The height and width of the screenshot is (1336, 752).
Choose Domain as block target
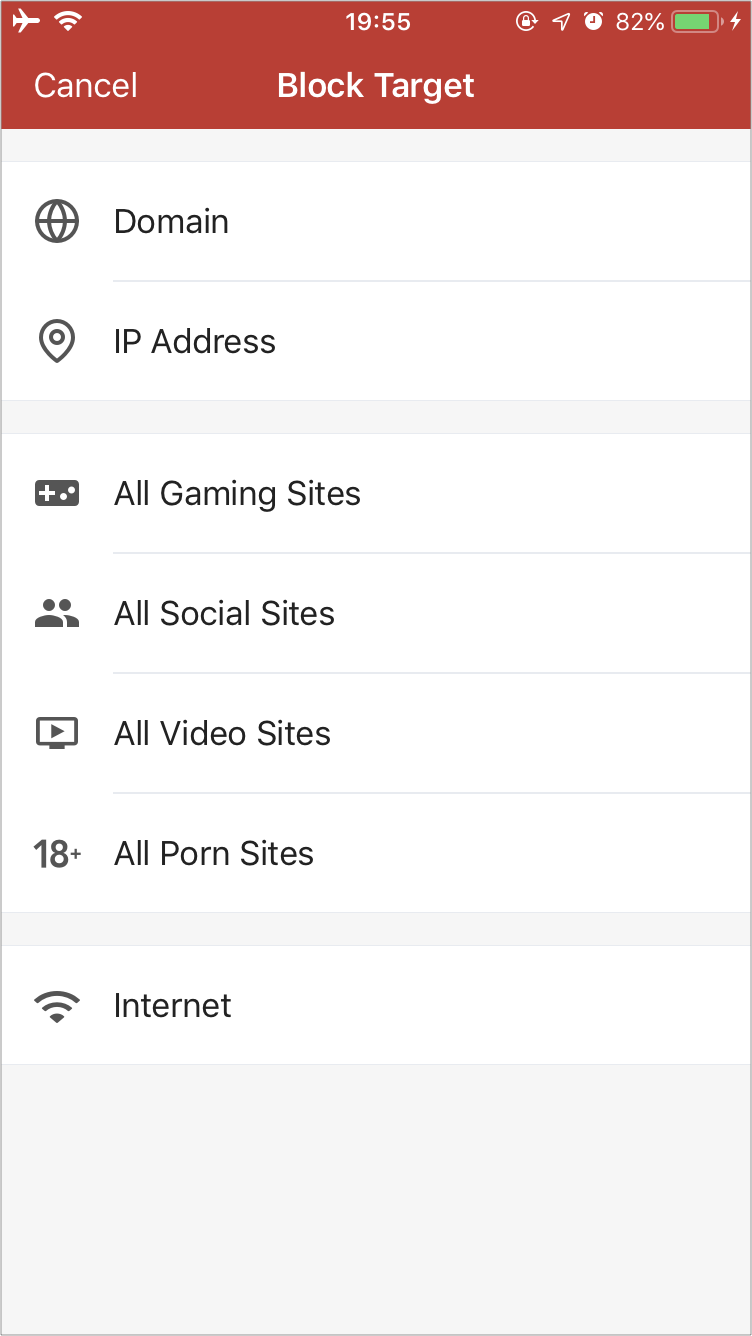click(x=376, y=221)
